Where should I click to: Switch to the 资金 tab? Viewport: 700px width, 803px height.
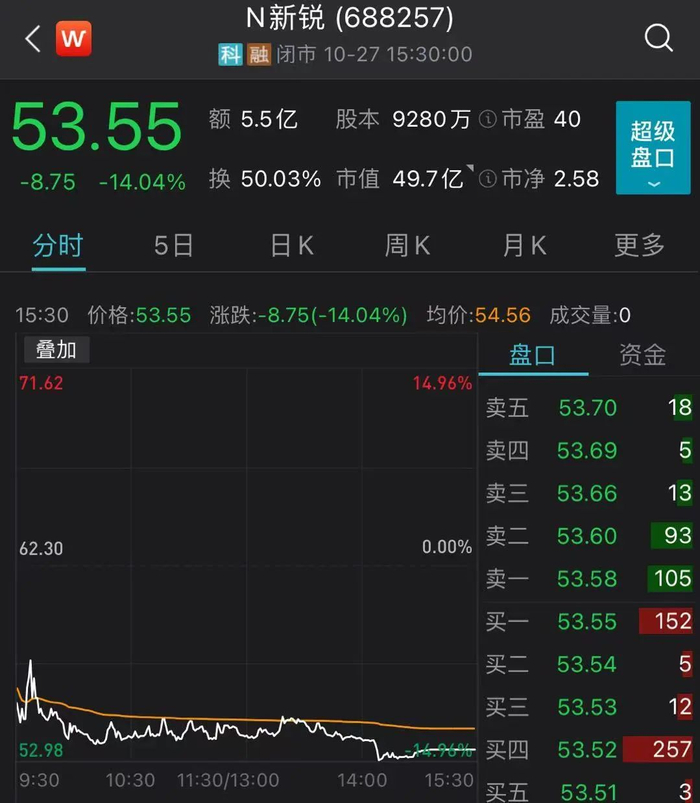(642, 354)
